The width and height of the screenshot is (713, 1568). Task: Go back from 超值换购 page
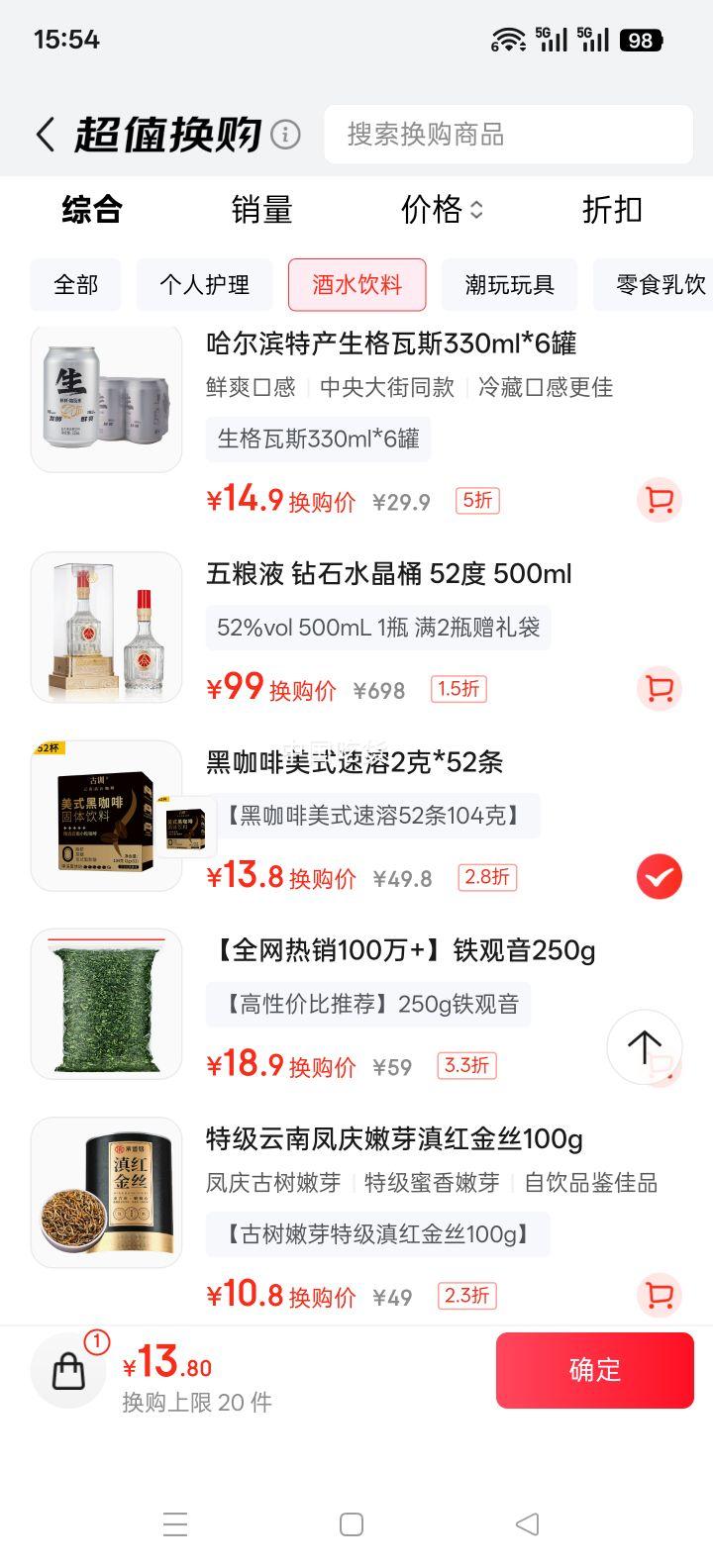tap(46, 135)
